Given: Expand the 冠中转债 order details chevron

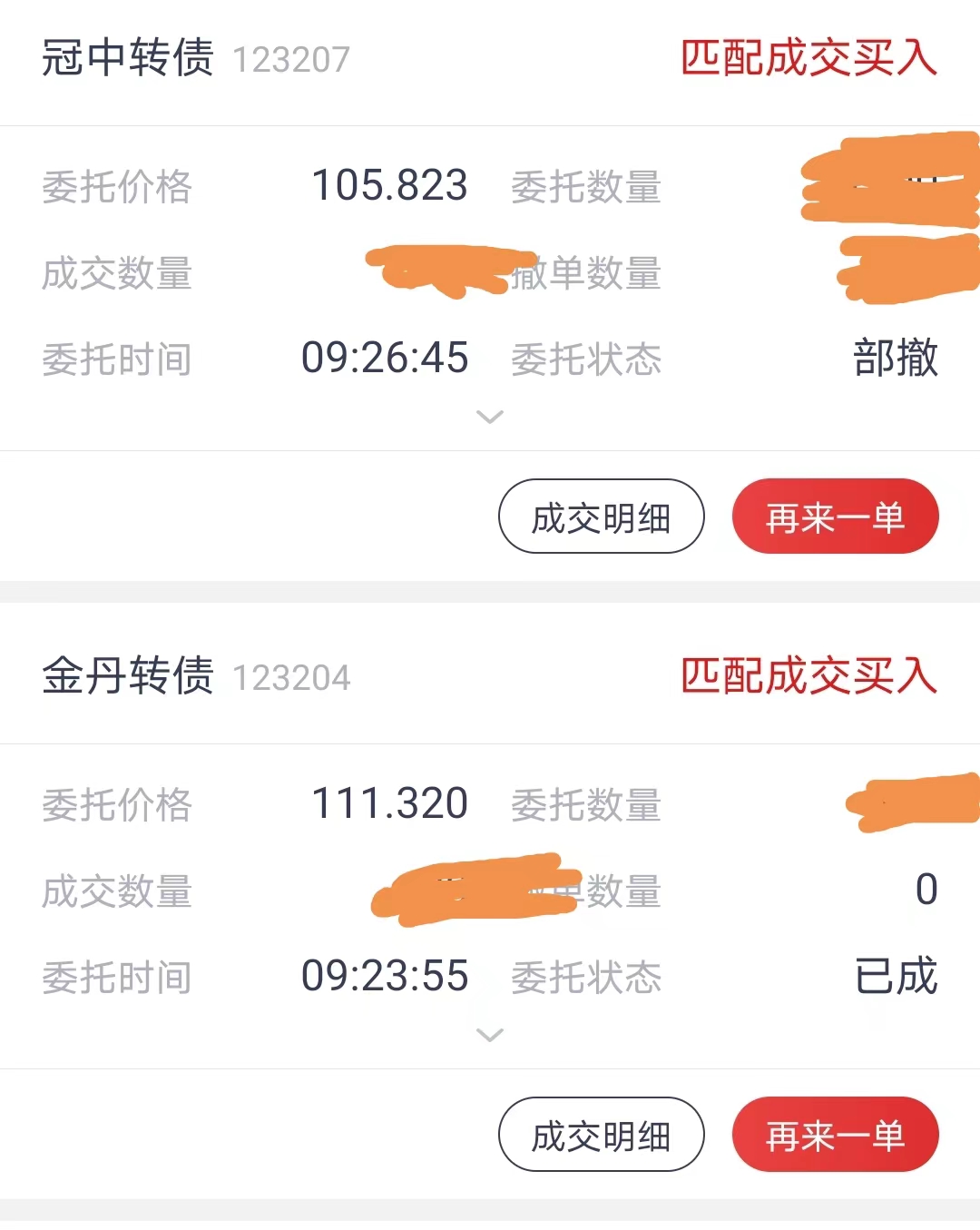Looking at the screenshot, I should pyautogui.click(x=490, y=418).
